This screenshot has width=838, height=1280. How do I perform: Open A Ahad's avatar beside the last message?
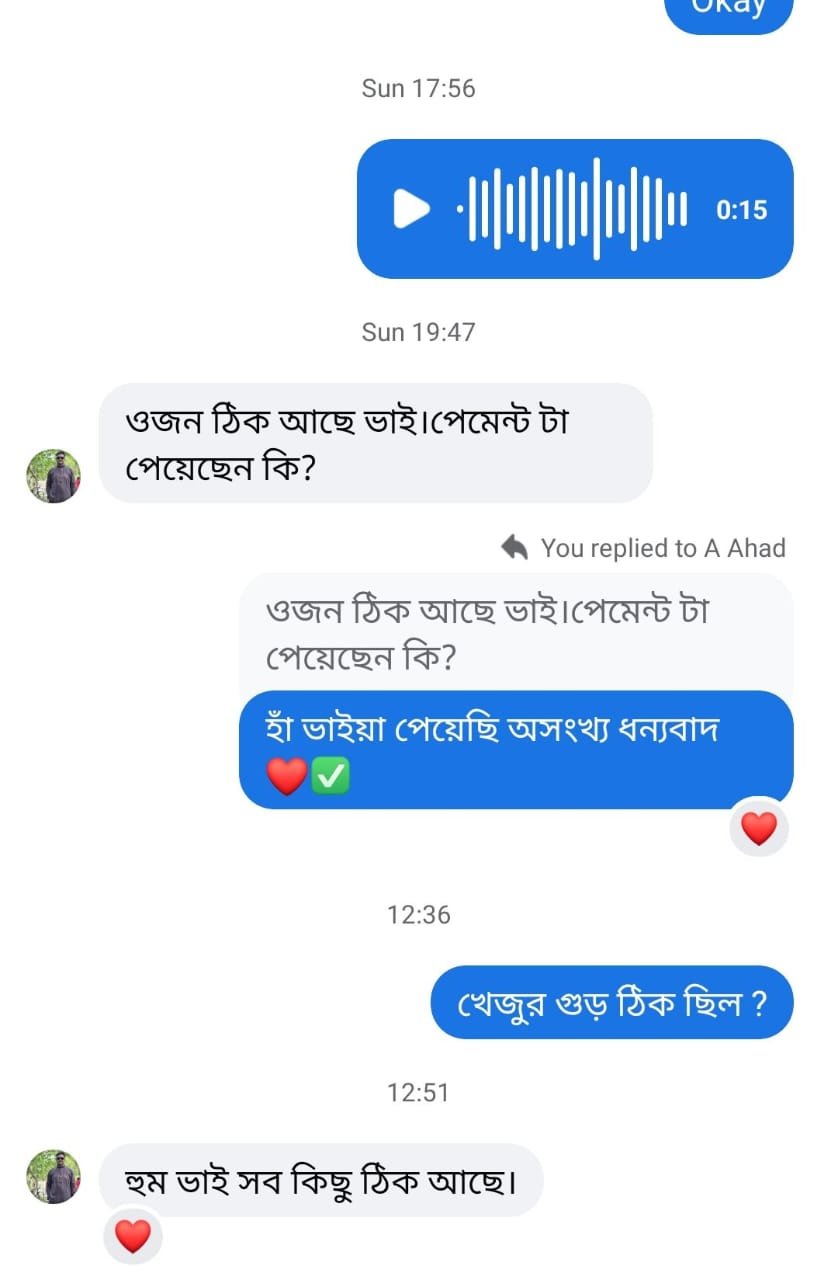click(x=53, y=1176)
